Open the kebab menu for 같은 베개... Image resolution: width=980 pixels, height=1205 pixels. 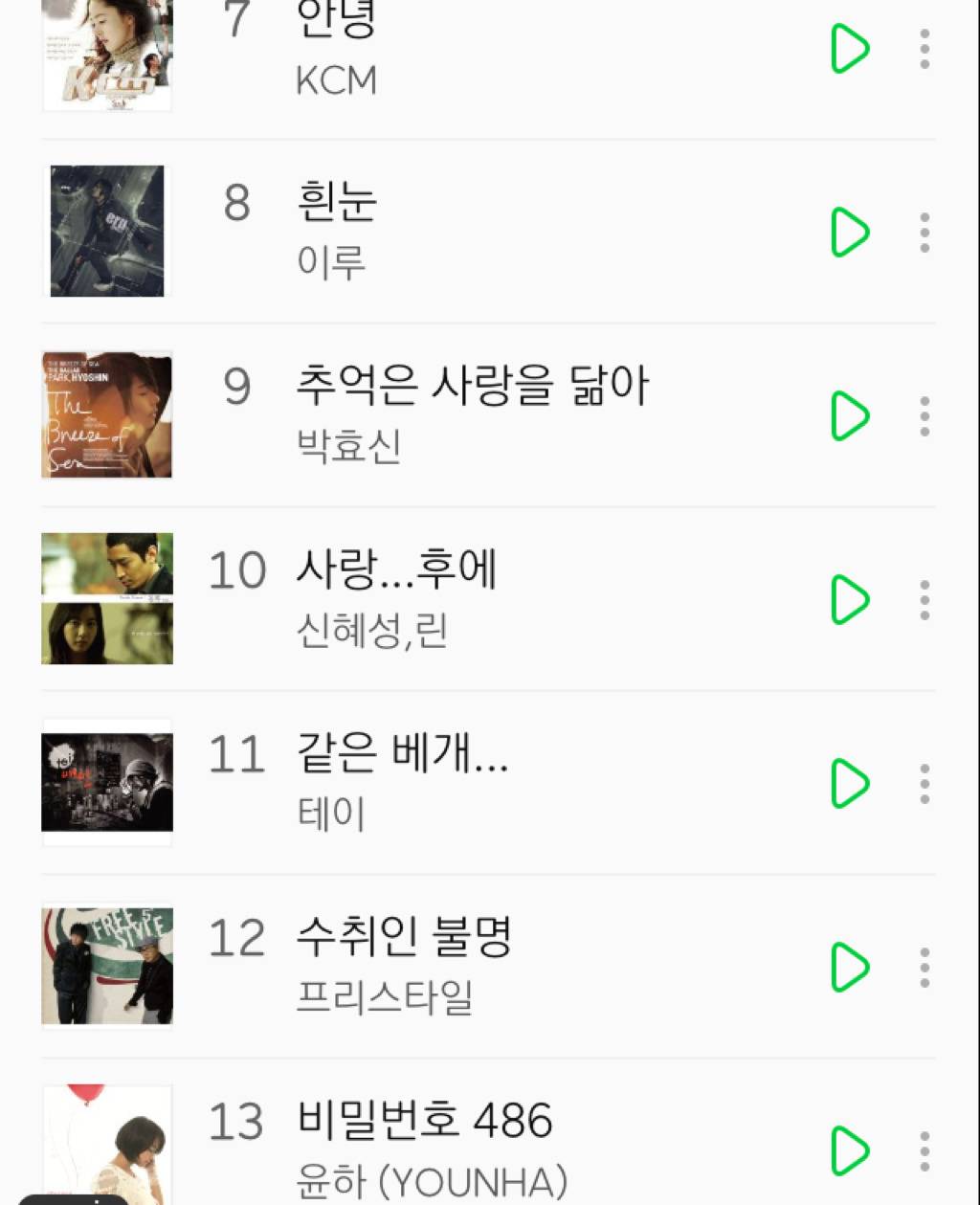click(924, 783)
